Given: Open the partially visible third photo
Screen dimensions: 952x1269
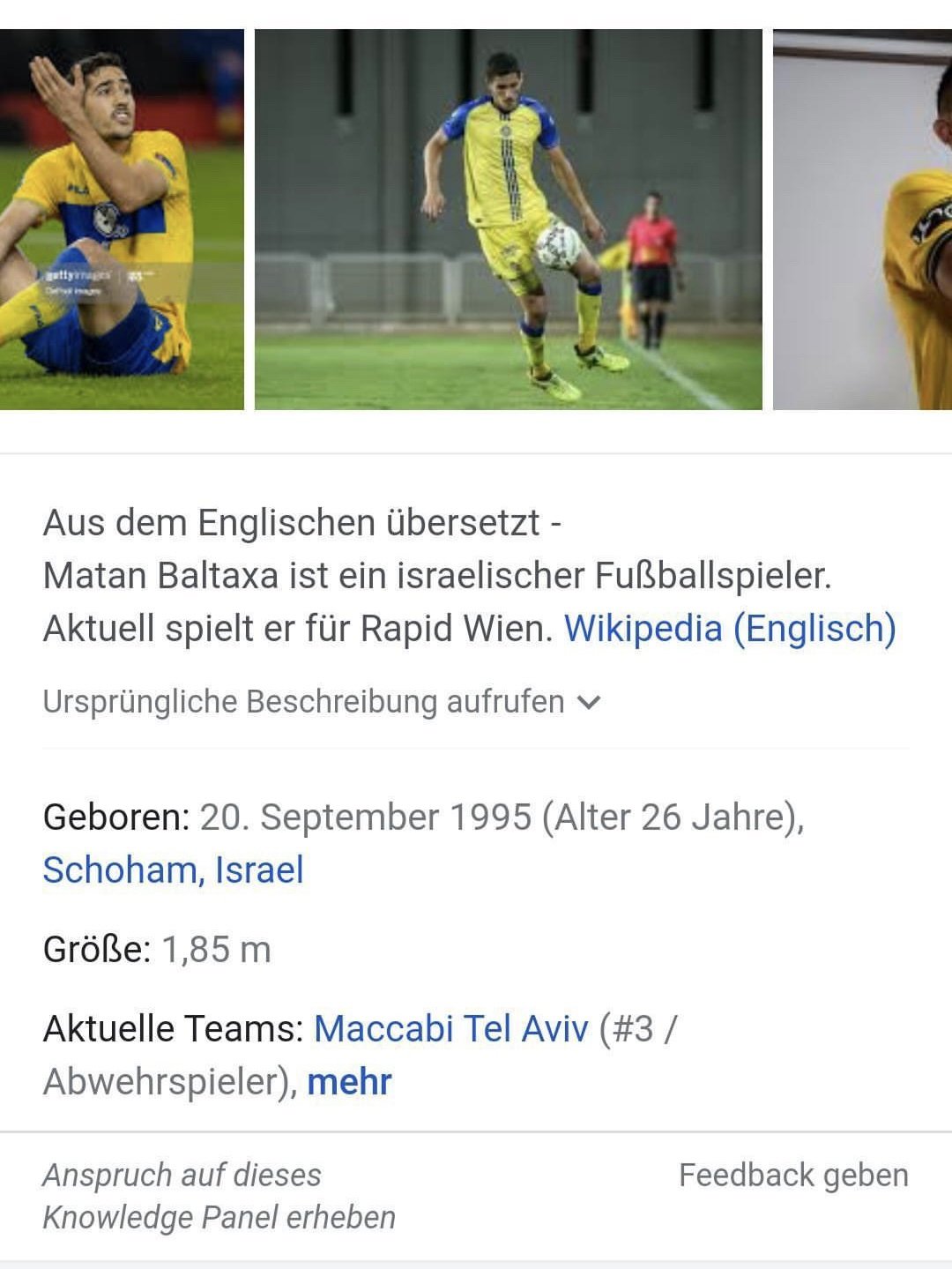Looking at the screenshot, I should coord(862,220).
